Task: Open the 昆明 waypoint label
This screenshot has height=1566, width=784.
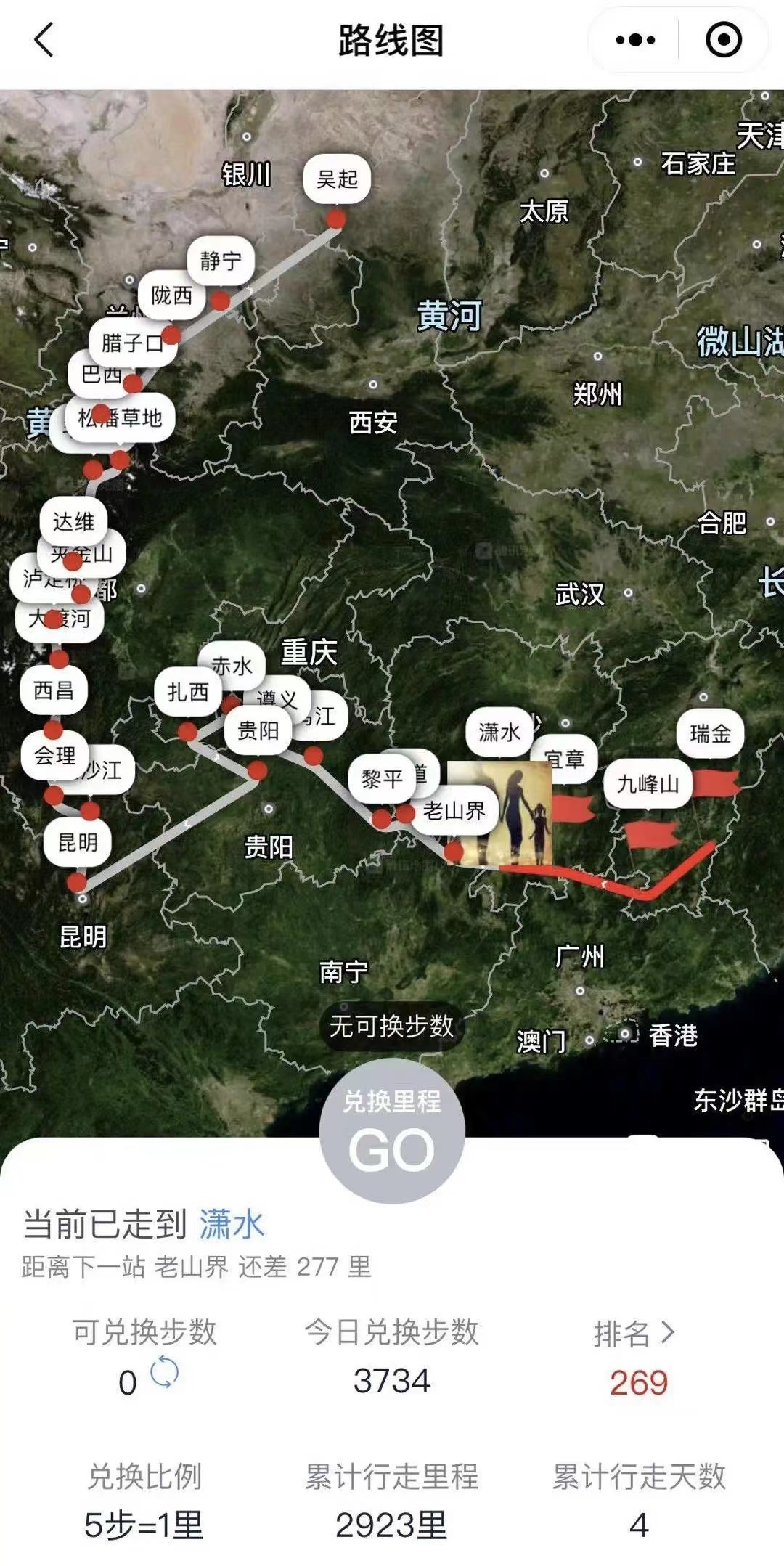Action: pos(78,842)
